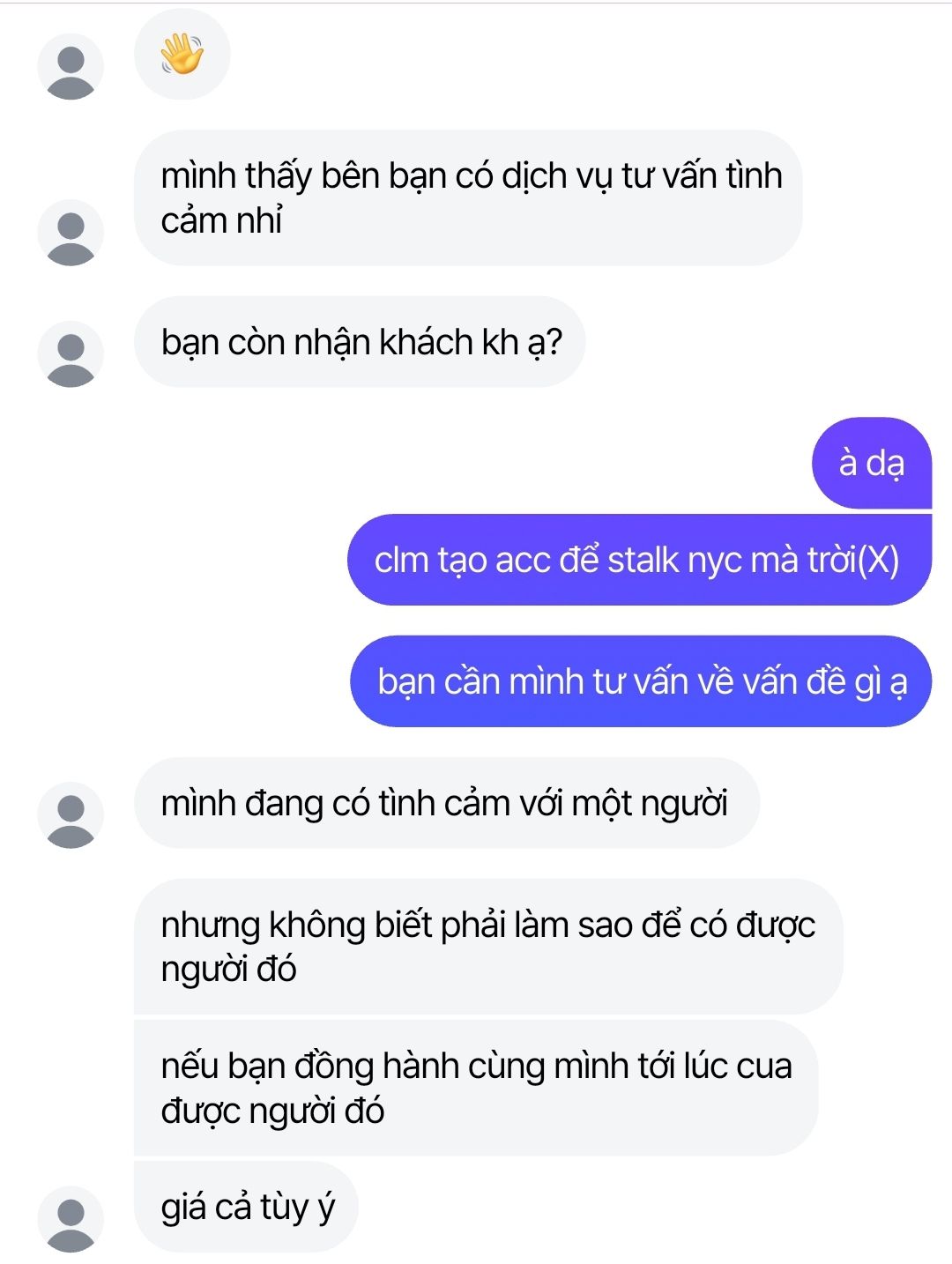
Task: Tap avatar beside "mình đang có tình cảm với một người"
Action: coord(71,815)
